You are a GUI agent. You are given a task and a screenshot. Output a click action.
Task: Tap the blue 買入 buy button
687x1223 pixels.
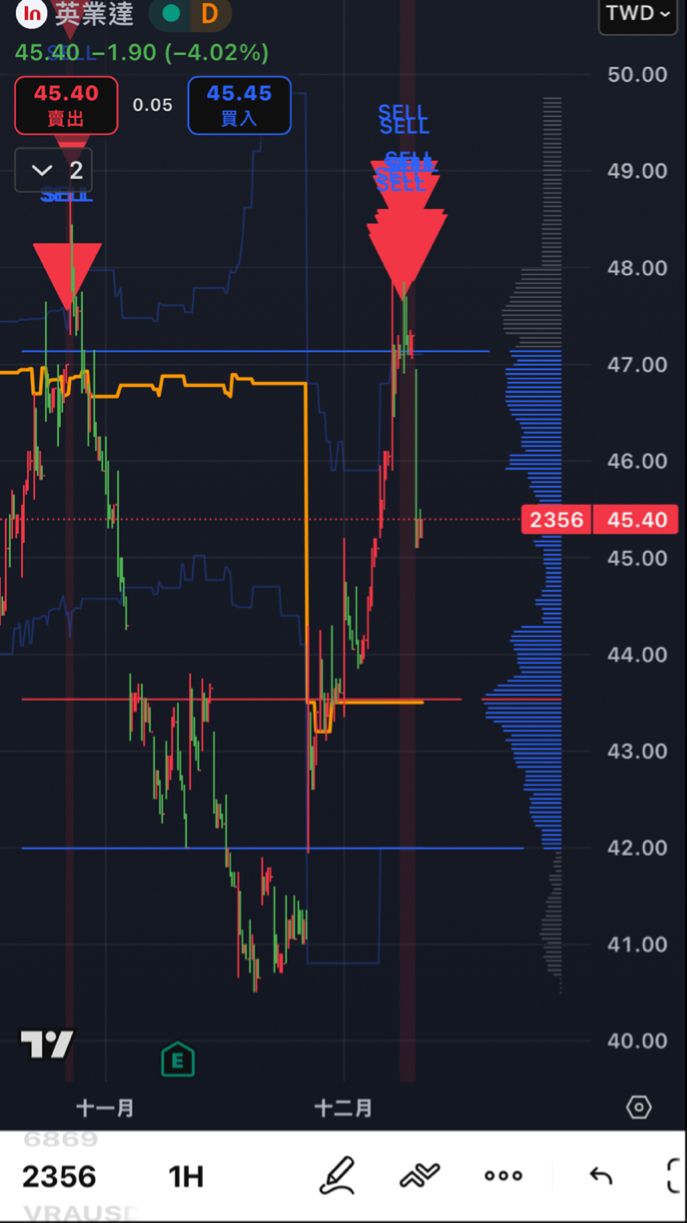239,105
